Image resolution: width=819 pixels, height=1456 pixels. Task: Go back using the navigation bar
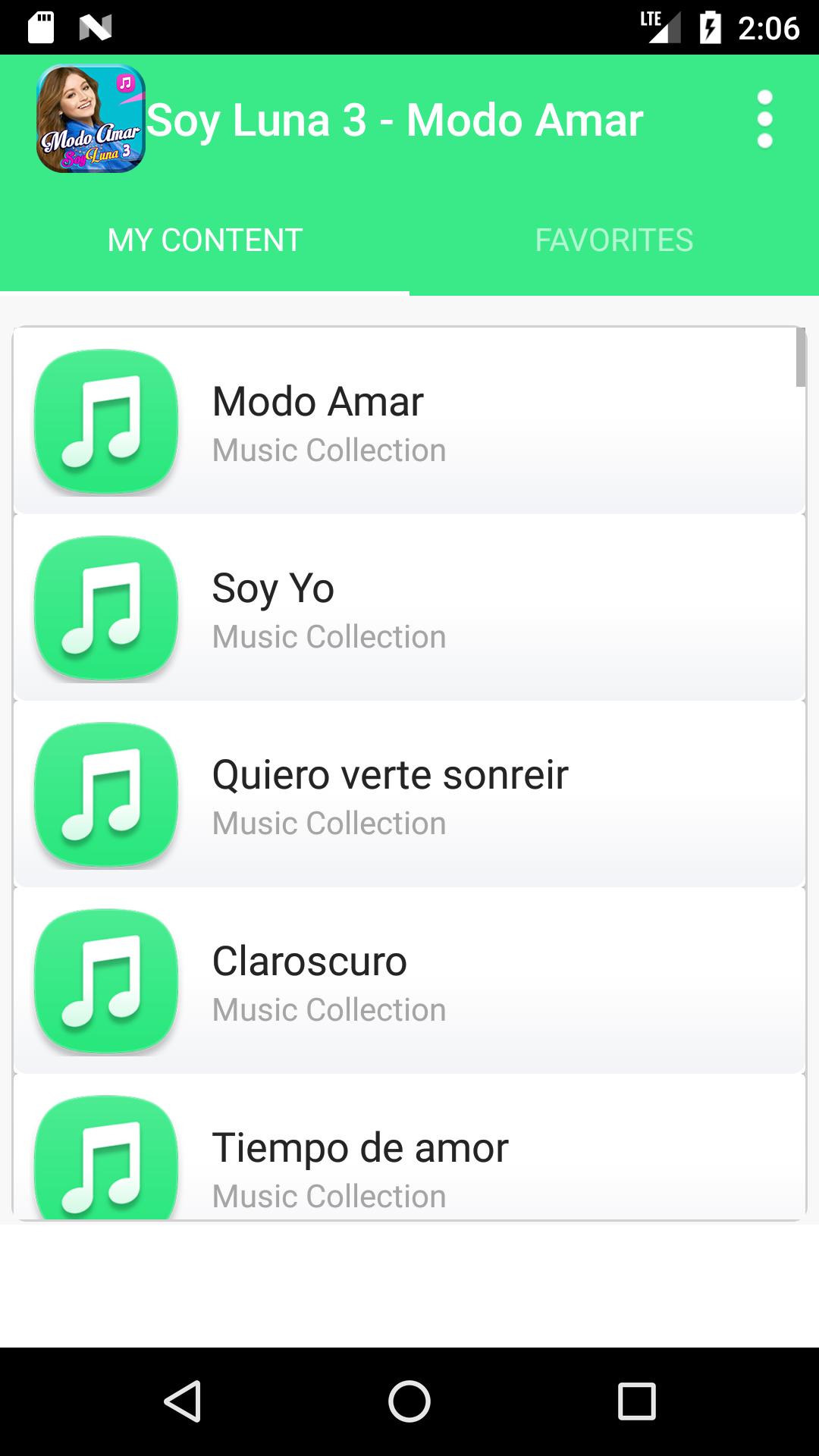tap(182, 1401)
